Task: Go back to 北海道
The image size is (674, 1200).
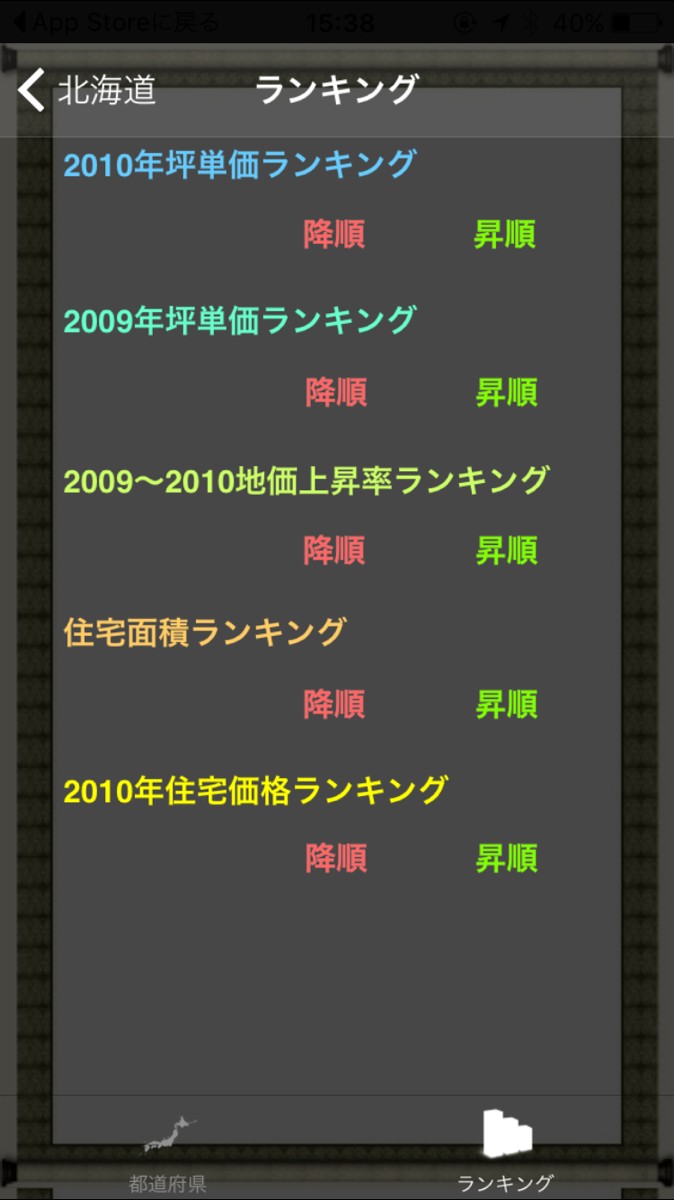Action: (88, 90)
